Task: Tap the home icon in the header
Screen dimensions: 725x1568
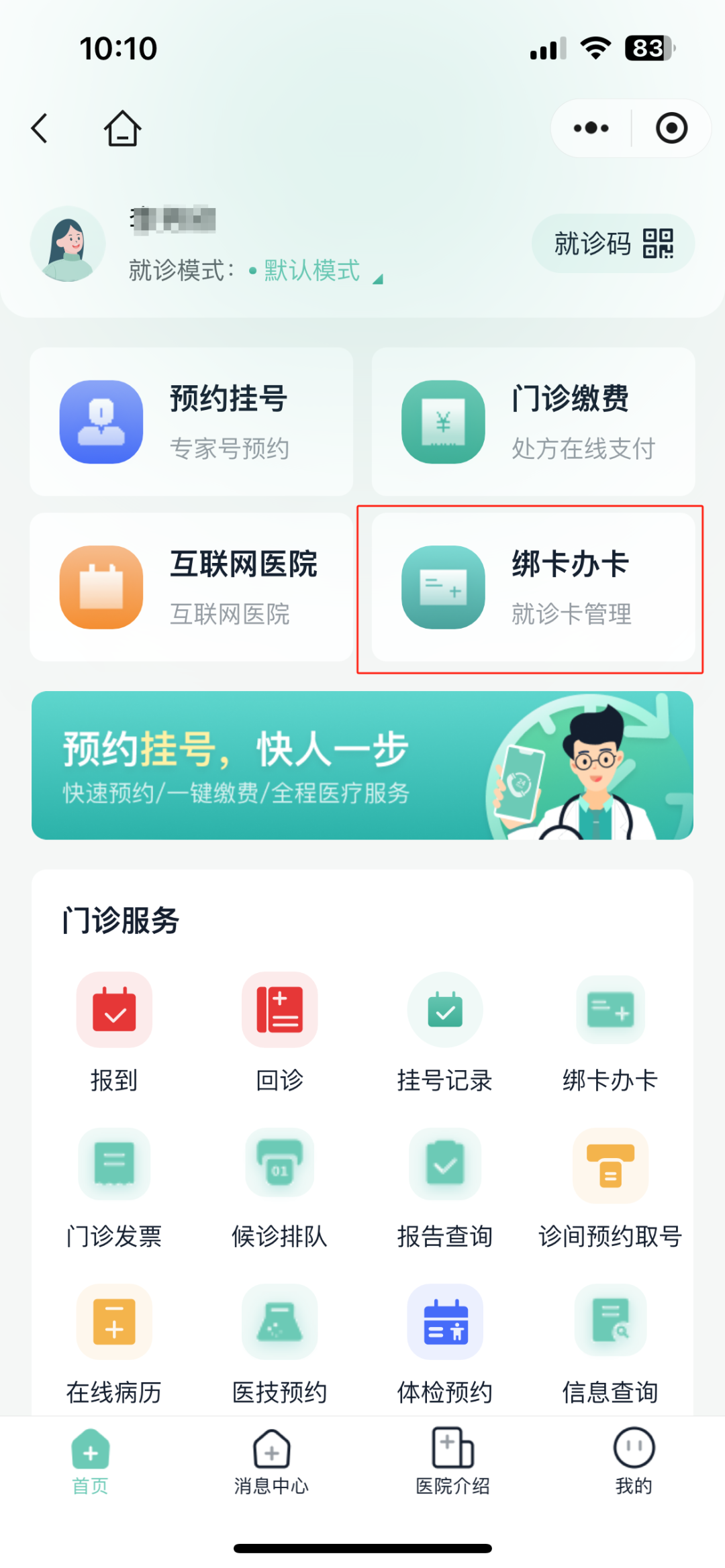Action: point(122,128)
